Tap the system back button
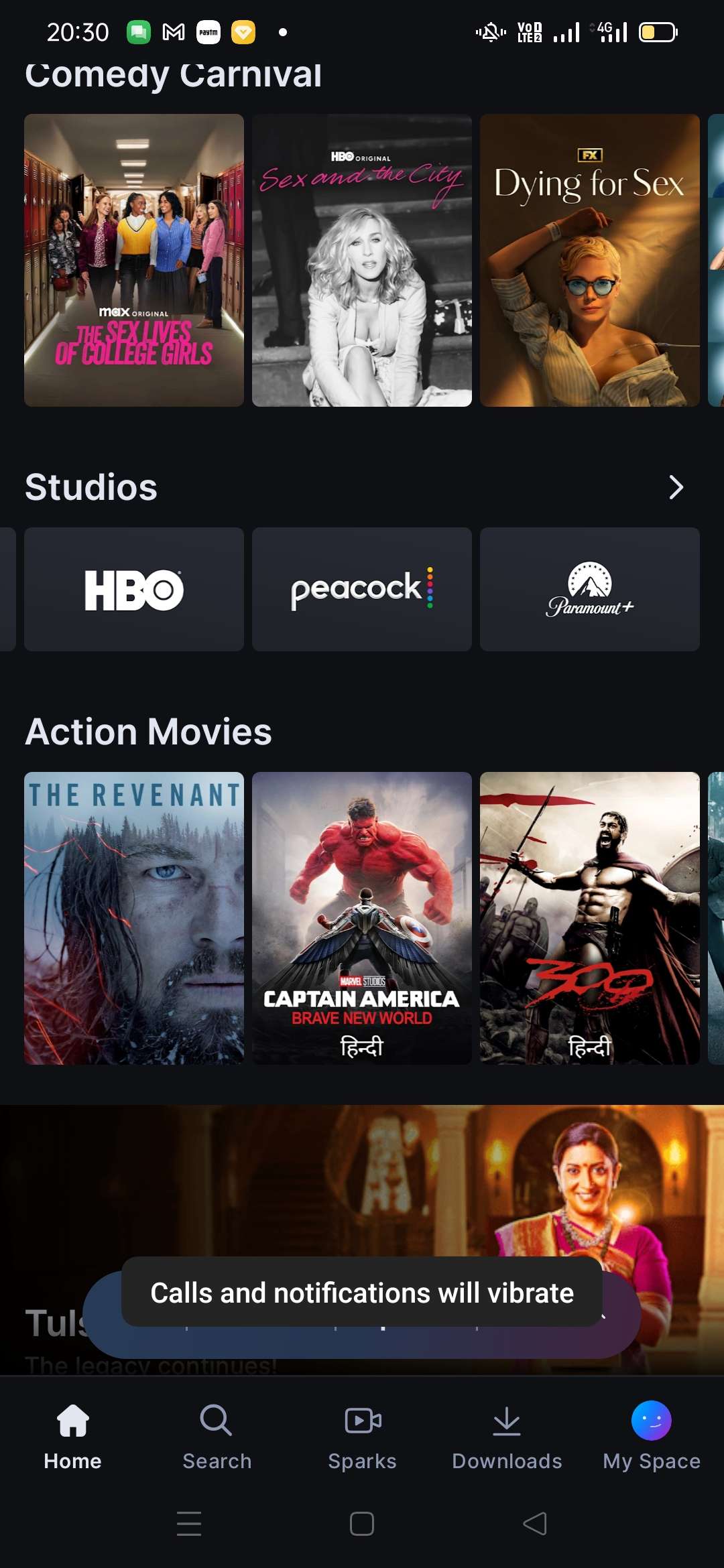 (535, 1524)
